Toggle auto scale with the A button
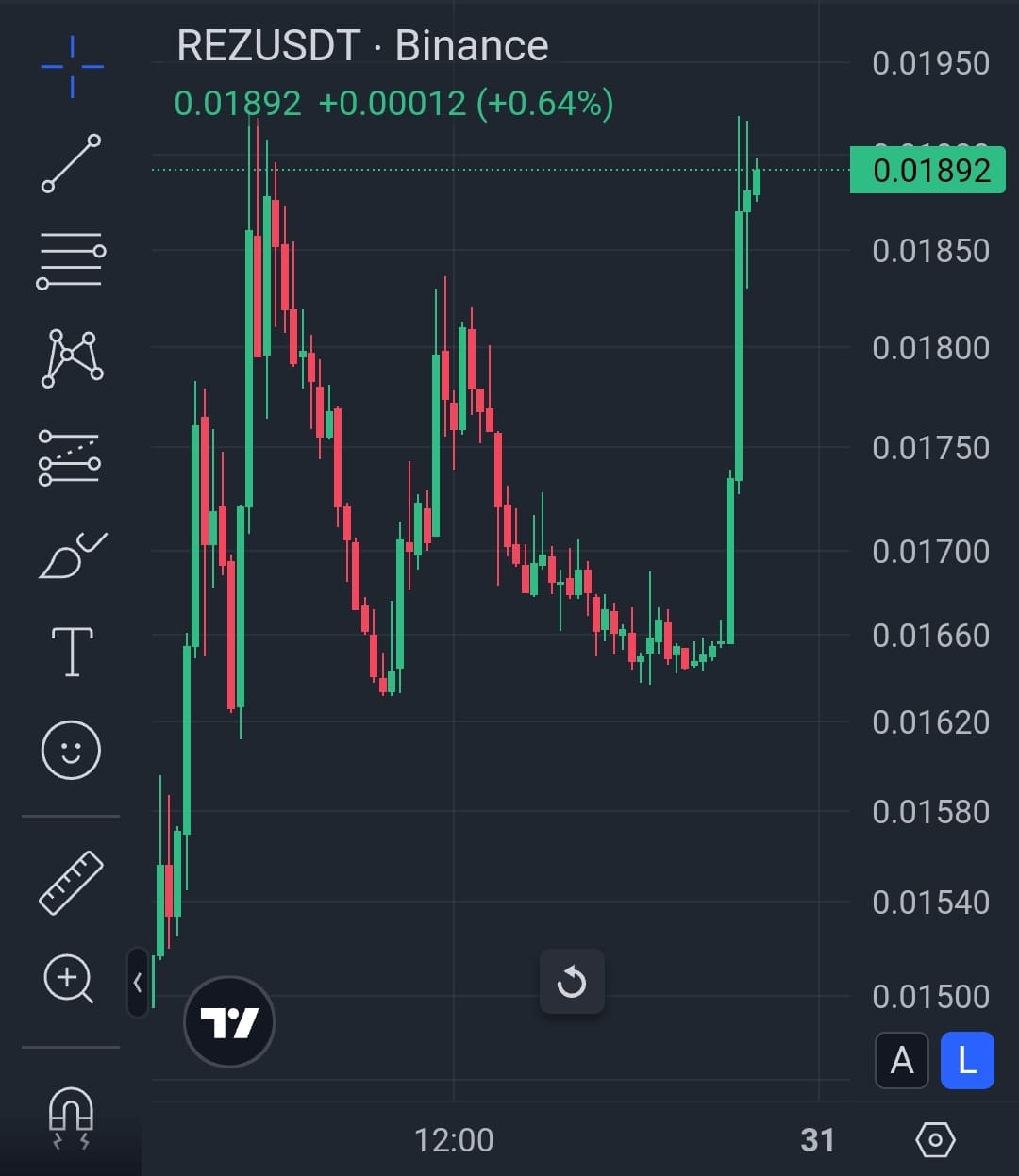This screenshot has width=1019, height=1176. pos(901,1060)
